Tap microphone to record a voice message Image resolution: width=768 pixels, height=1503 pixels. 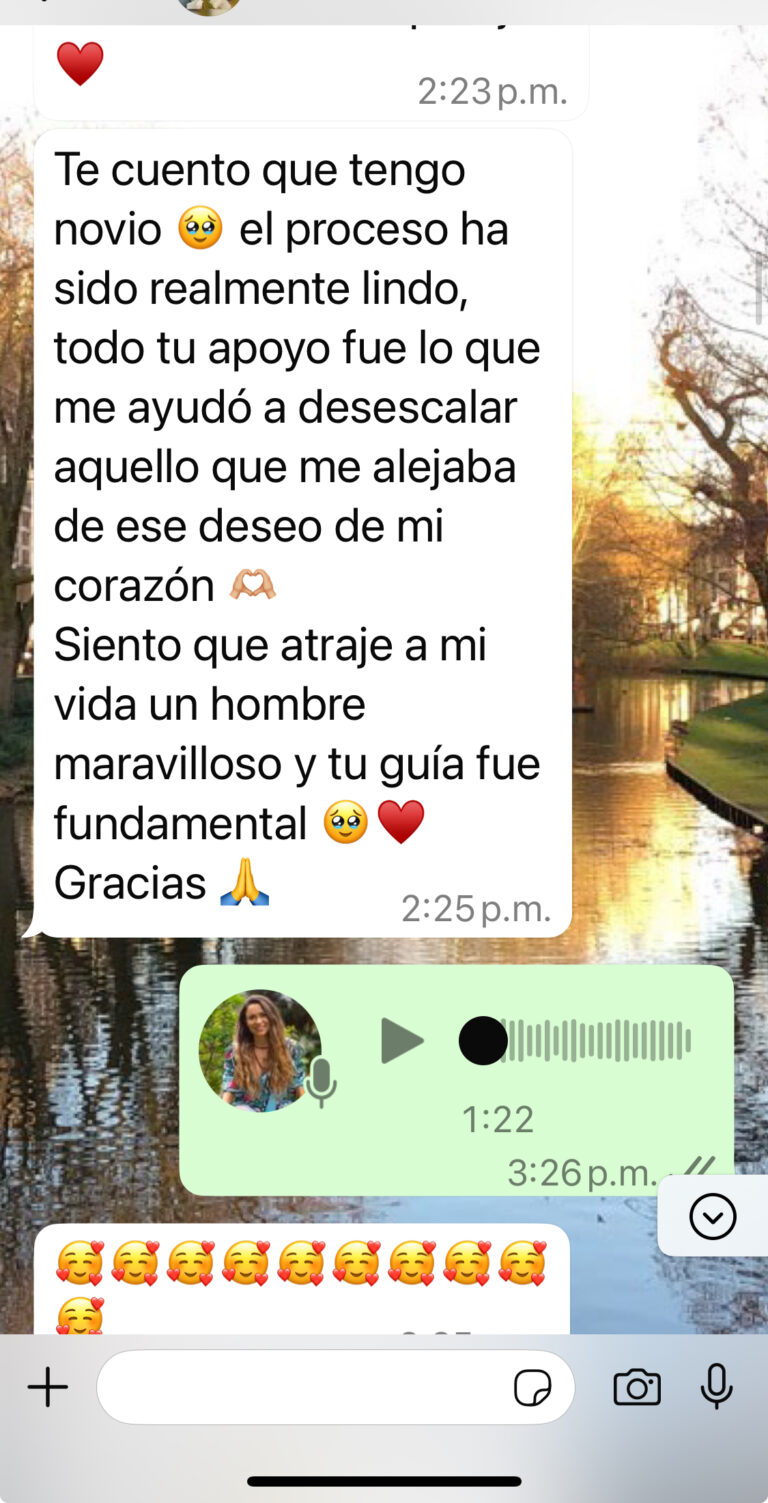716,1386
